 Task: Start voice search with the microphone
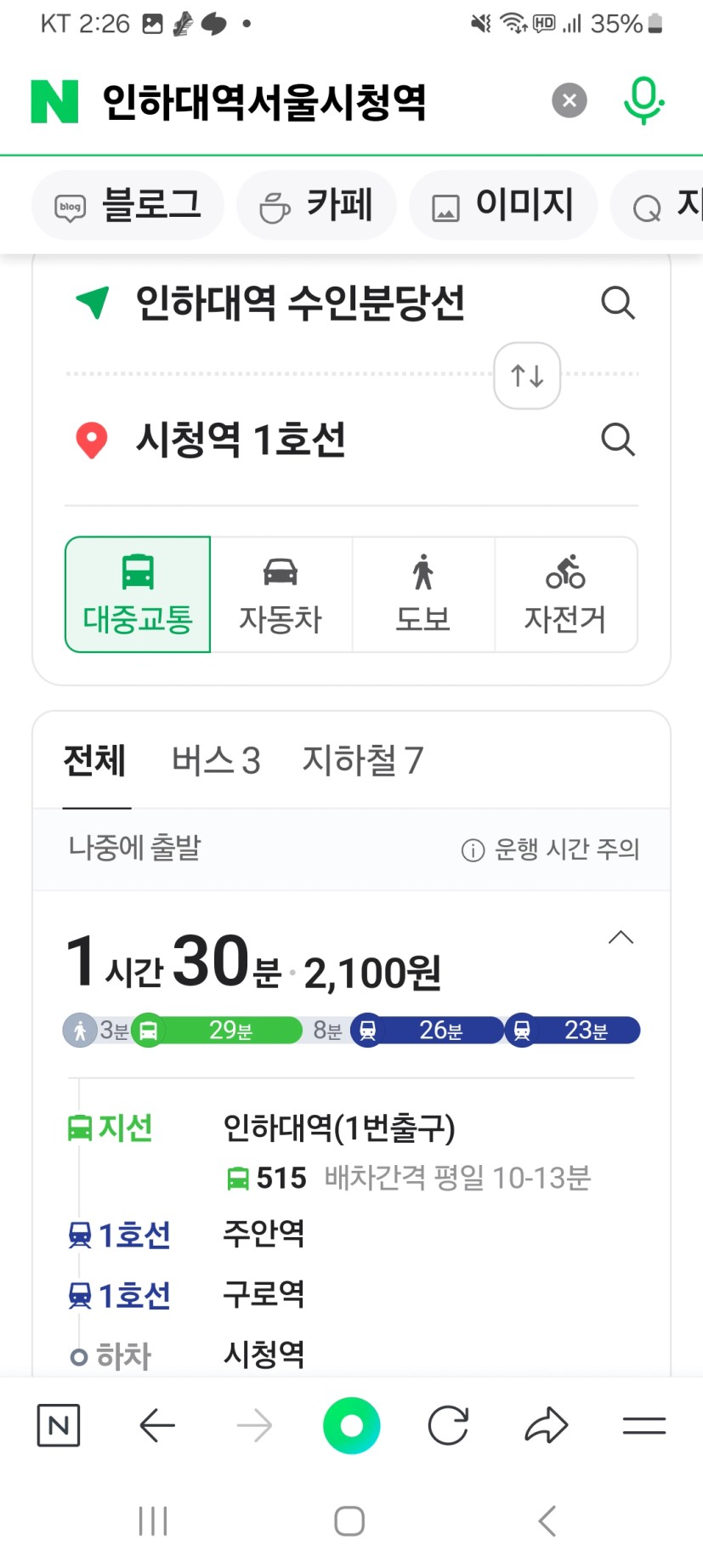[x=643, y=100]
